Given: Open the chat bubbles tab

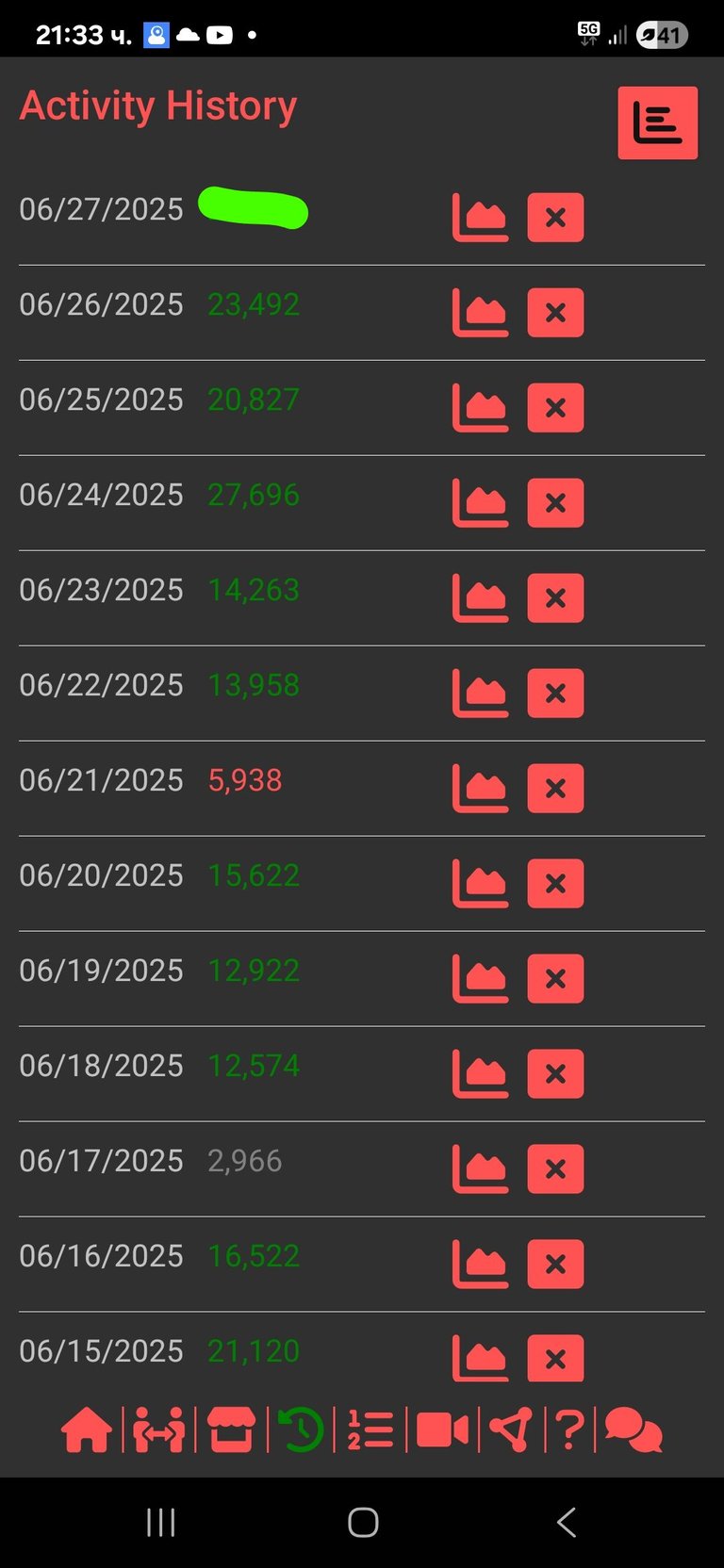Looking at the screenshot, I should click(x=633, y=1430).
